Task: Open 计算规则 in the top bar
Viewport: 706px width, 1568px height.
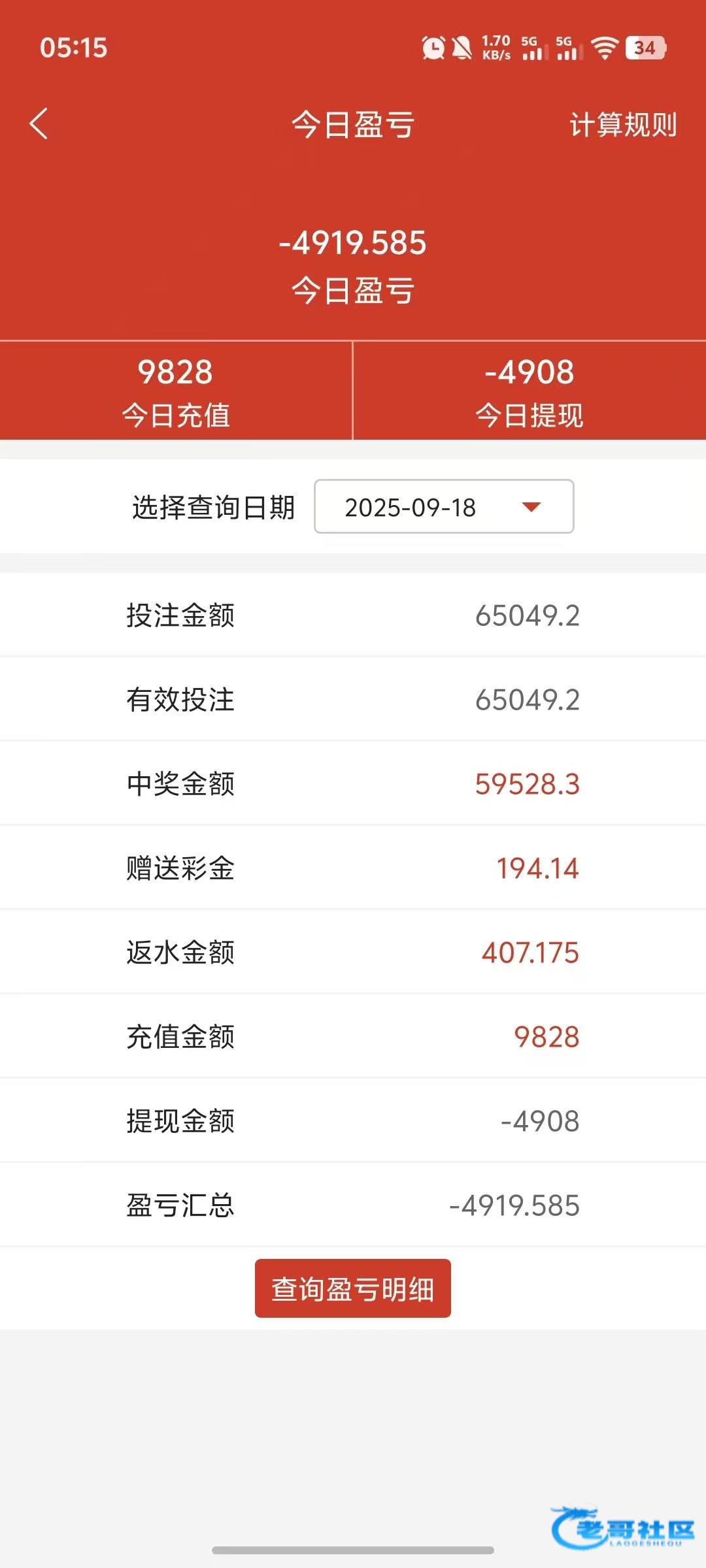Action: (623, 125)
